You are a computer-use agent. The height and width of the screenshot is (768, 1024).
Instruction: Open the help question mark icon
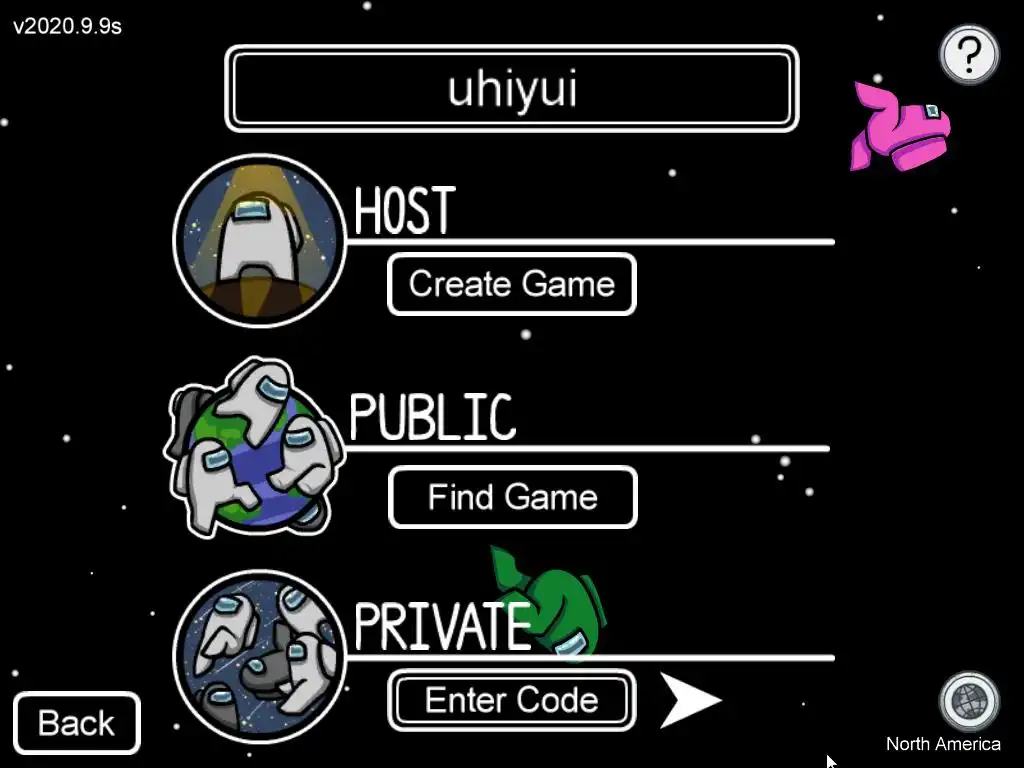pyautogui.click(x=969, y=56)
